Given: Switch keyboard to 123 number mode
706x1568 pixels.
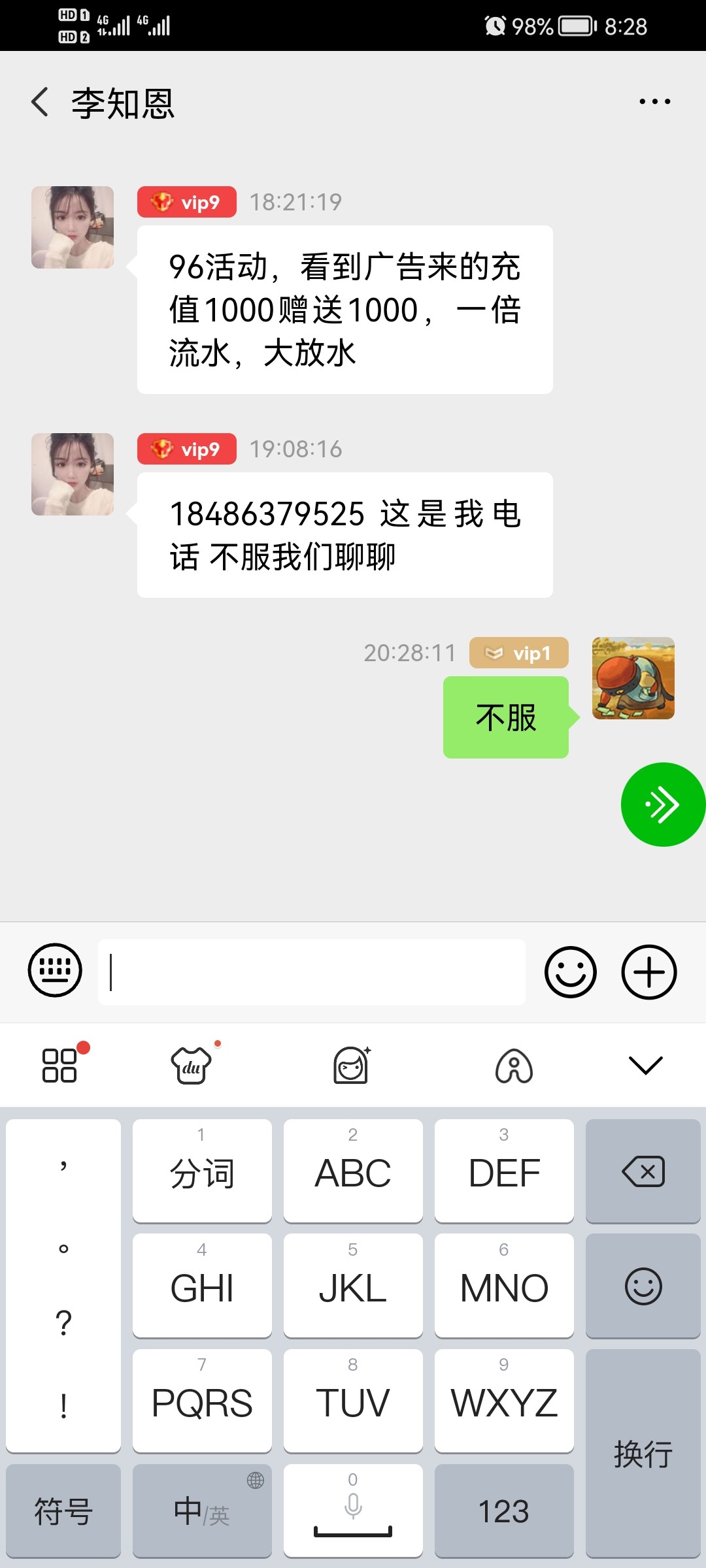Looking at the screenshot, I should point(503,1511).
